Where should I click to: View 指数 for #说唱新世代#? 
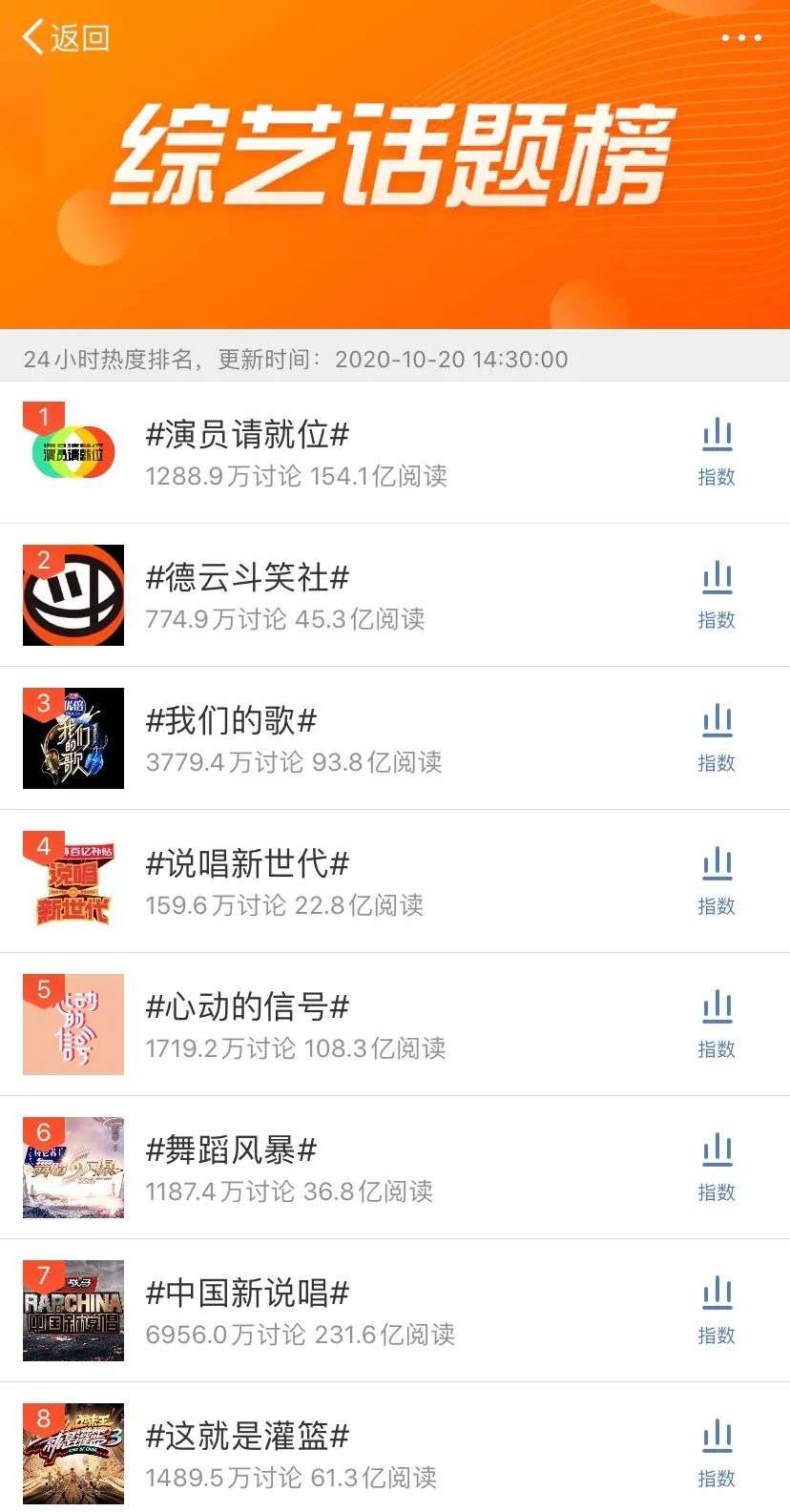[717, 881]
